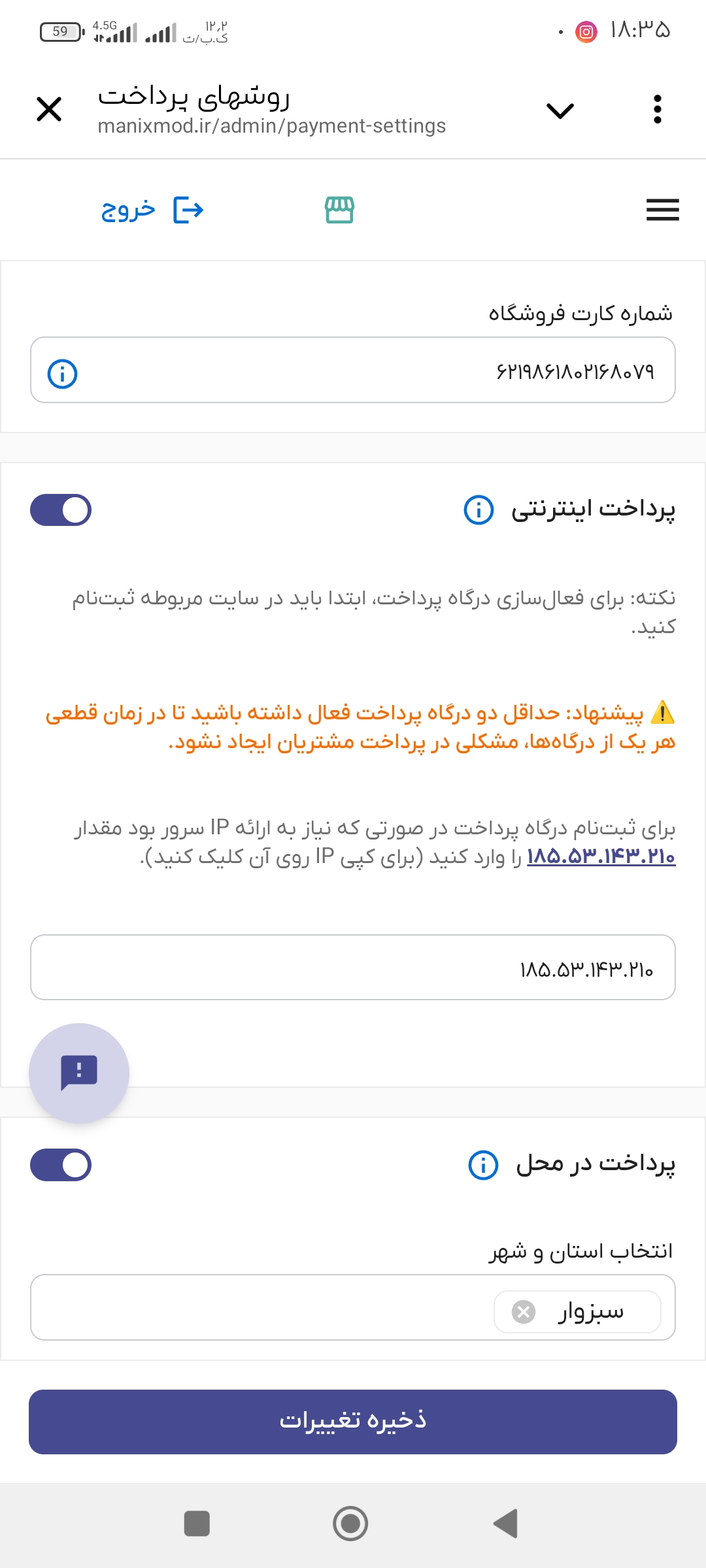This screenshot has height=1568, width=706.
Task: Copy the underlined server IP link
Action: click(x=601, y=857)
